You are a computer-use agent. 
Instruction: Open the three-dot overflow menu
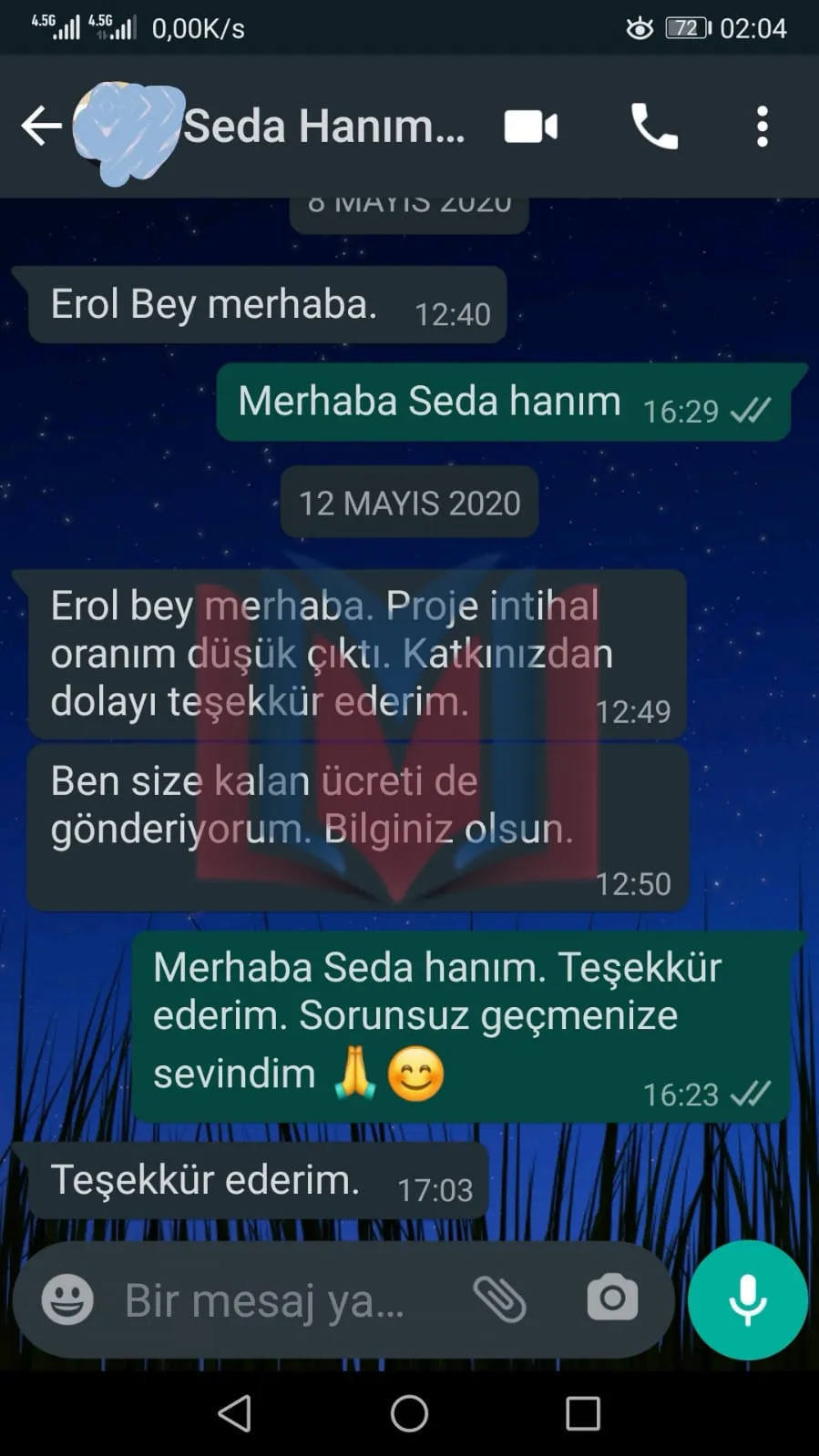point(763,127)
